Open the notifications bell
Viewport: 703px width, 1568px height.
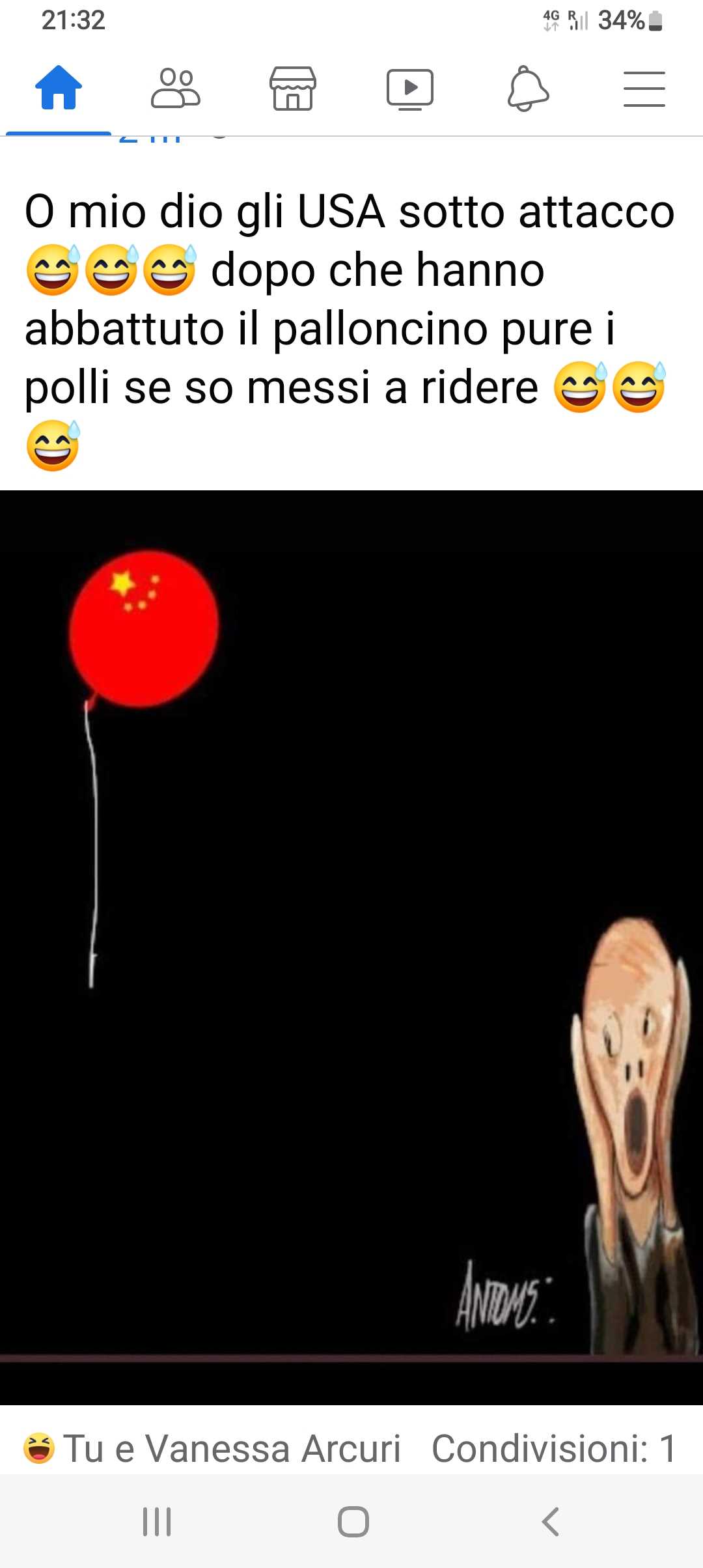tap(527, 89)
